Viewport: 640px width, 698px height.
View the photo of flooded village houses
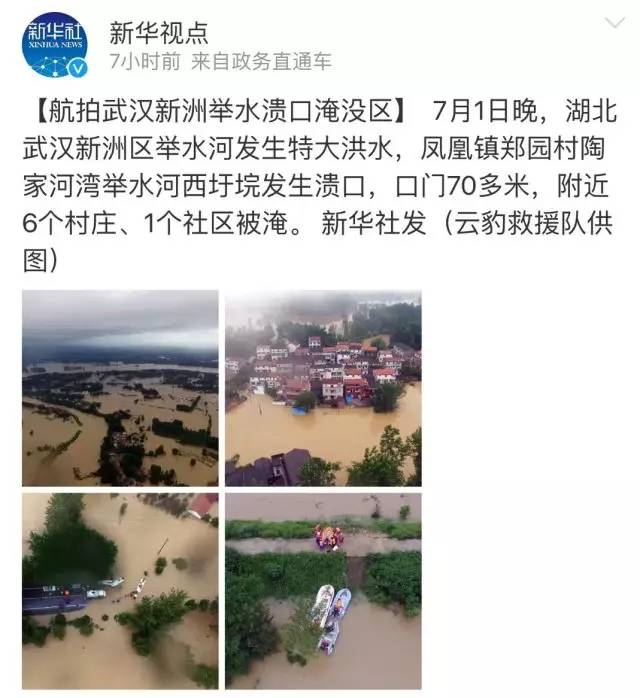coord(323,388)
